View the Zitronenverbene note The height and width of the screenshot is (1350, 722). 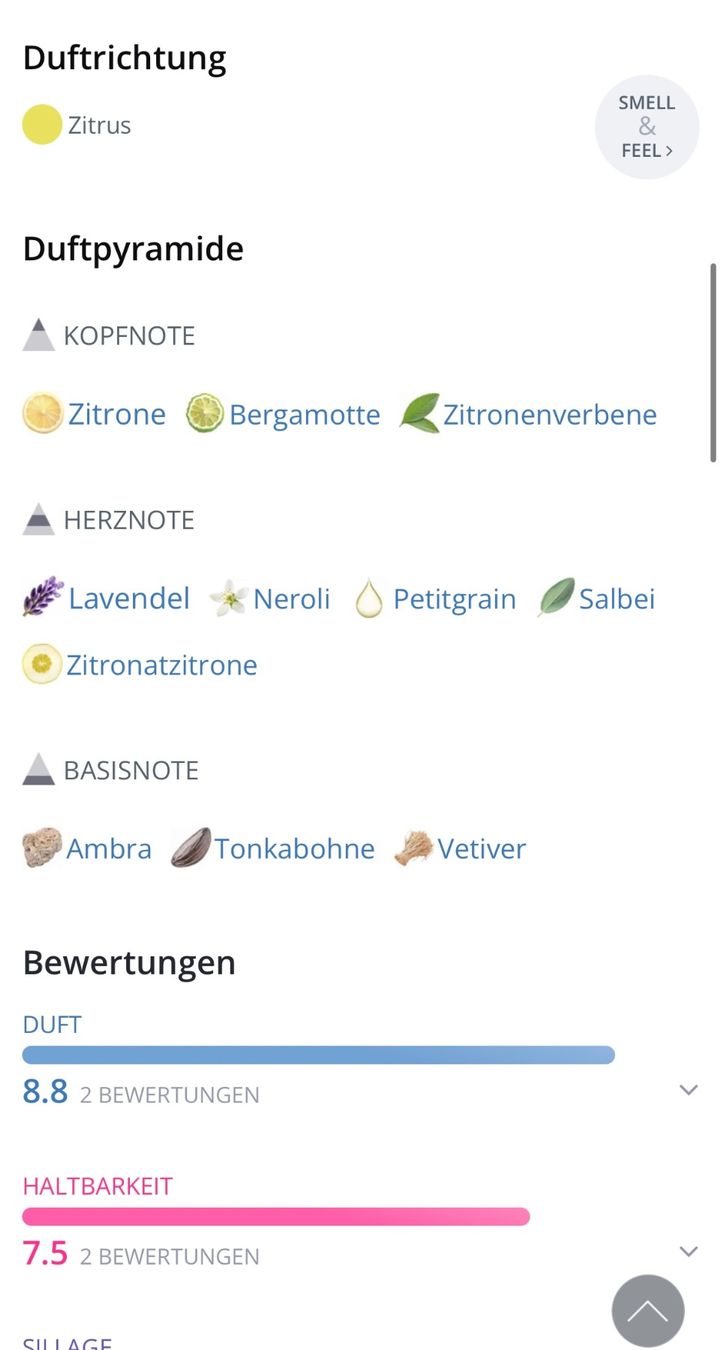(528, 414)
